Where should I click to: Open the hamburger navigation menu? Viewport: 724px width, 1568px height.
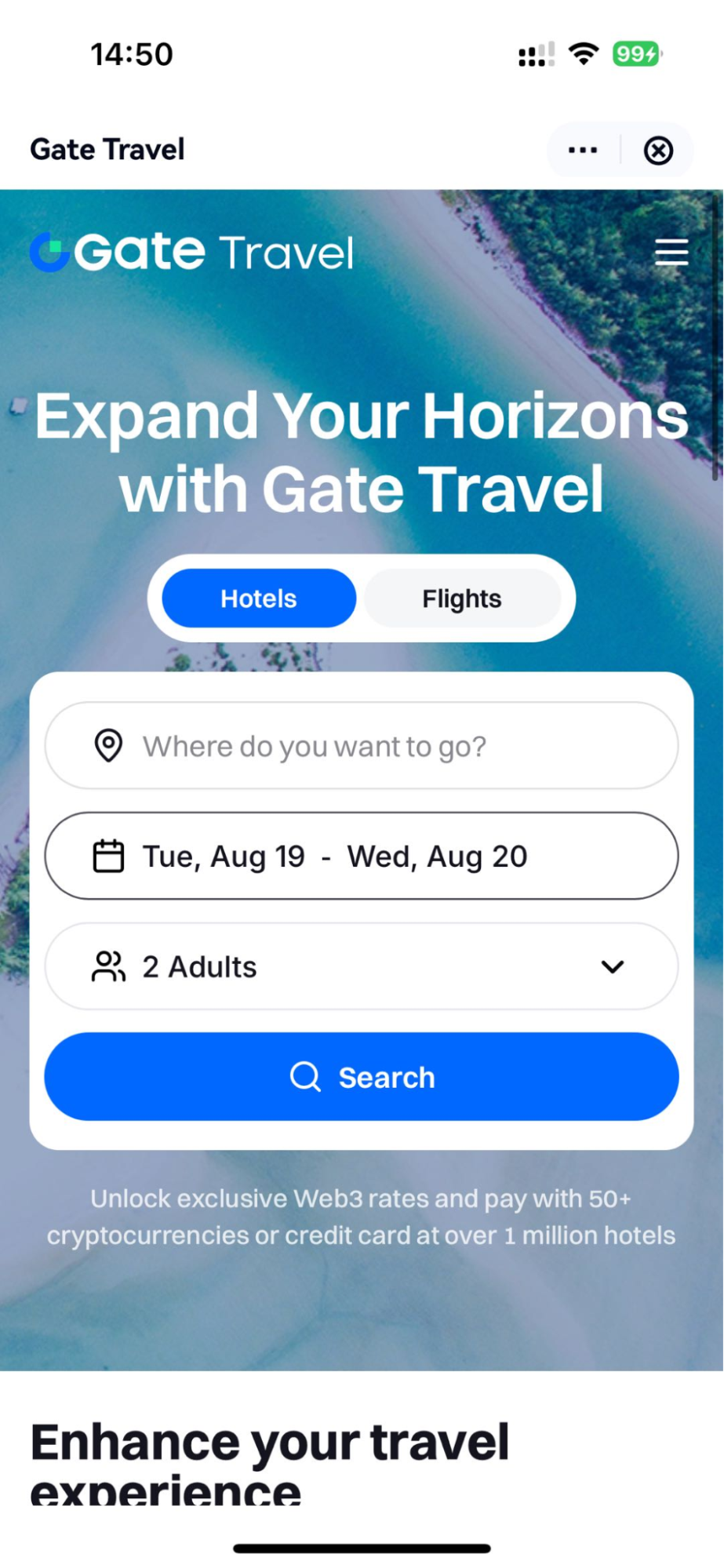(x=671, y=253)
